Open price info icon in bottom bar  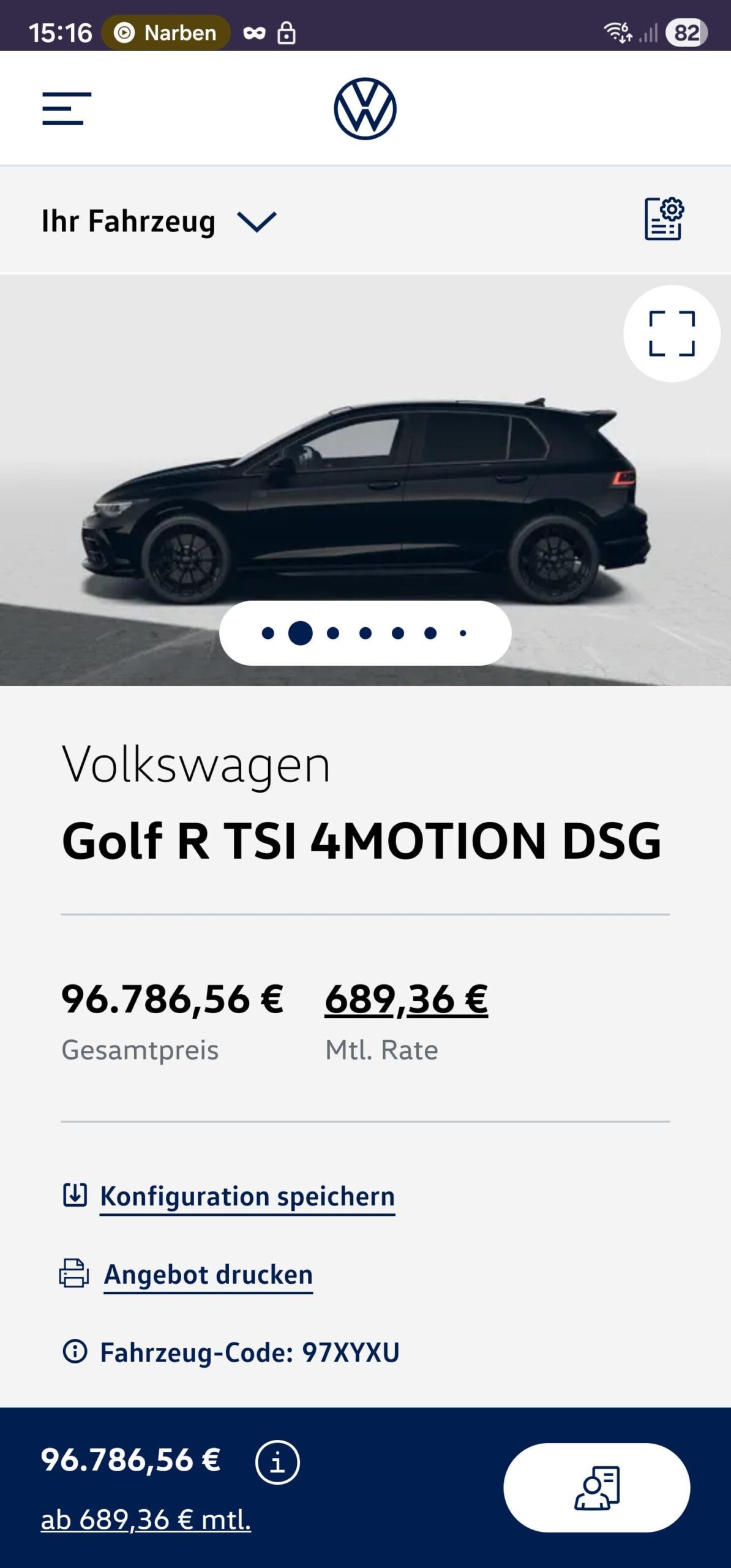277,1462
